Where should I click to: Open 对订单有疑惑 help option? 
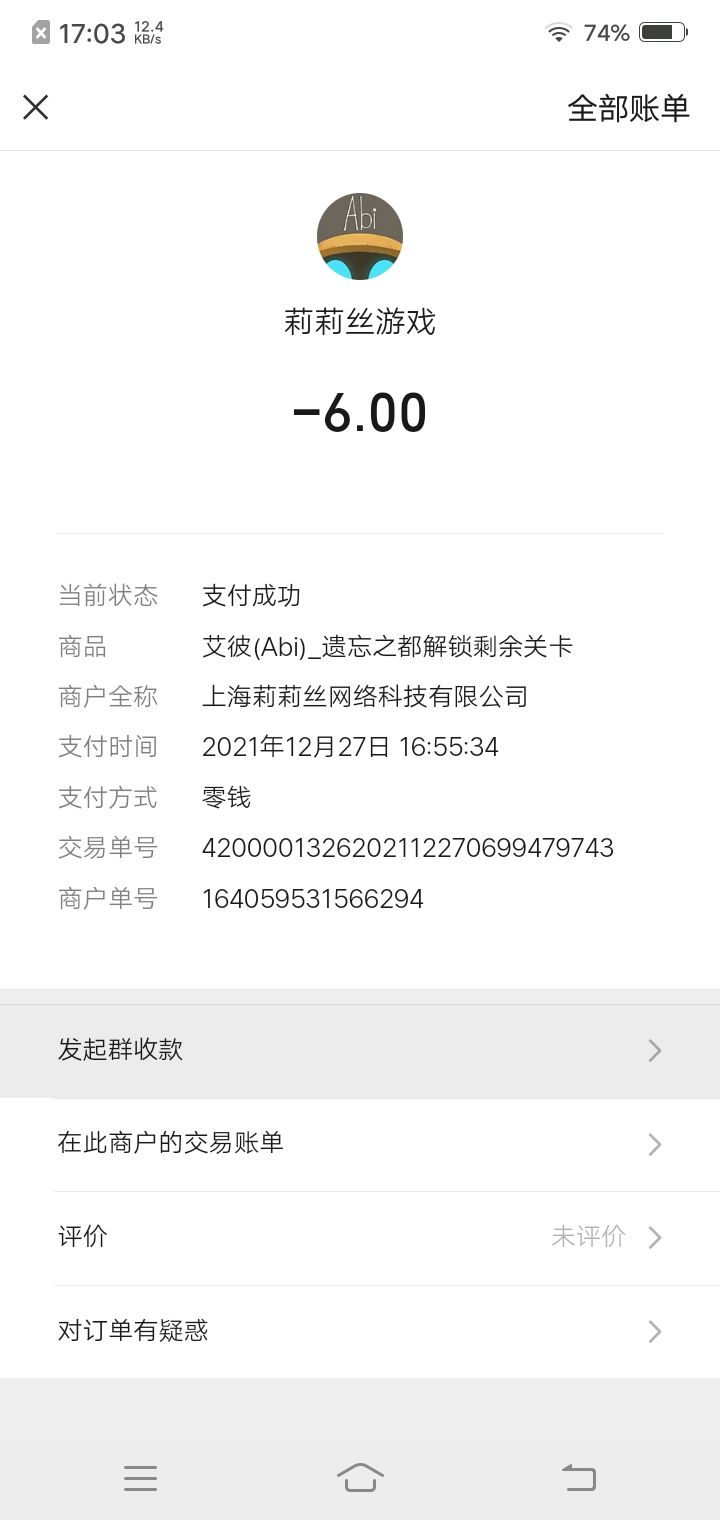tap(360, 1331)
